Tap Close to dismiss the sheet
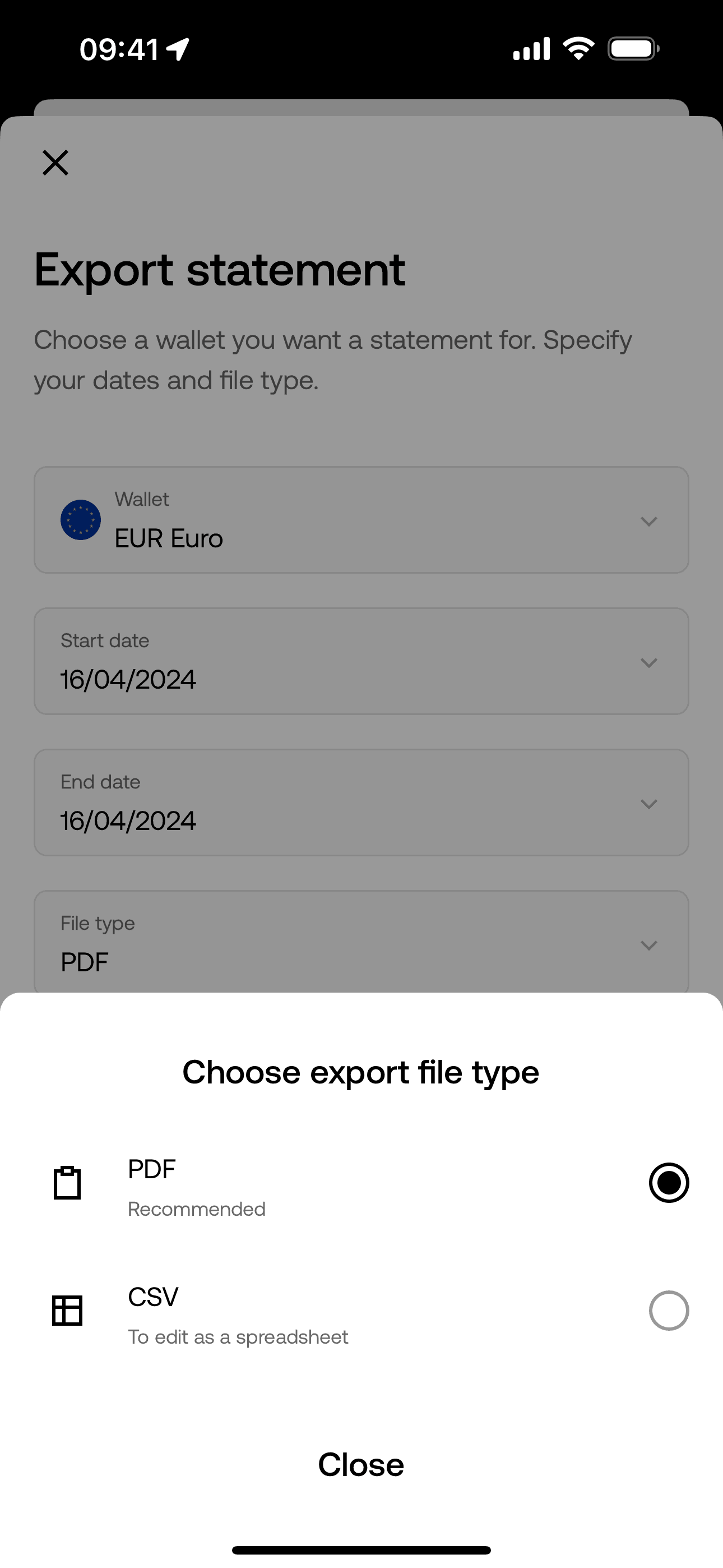 coord(361,1464)
